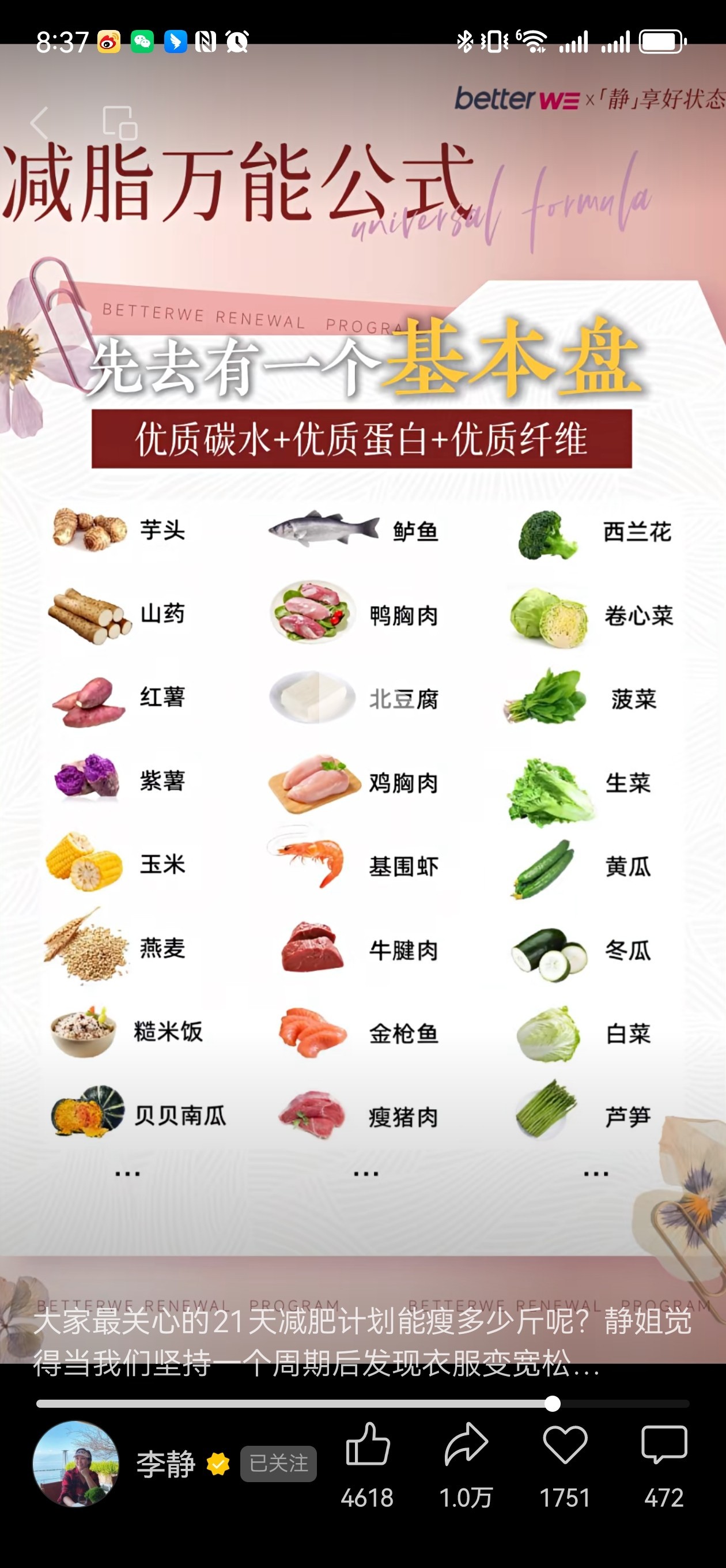This screenshot has height=1568, width=726.
Task: Open the comments section
Action: point(664,1446)
